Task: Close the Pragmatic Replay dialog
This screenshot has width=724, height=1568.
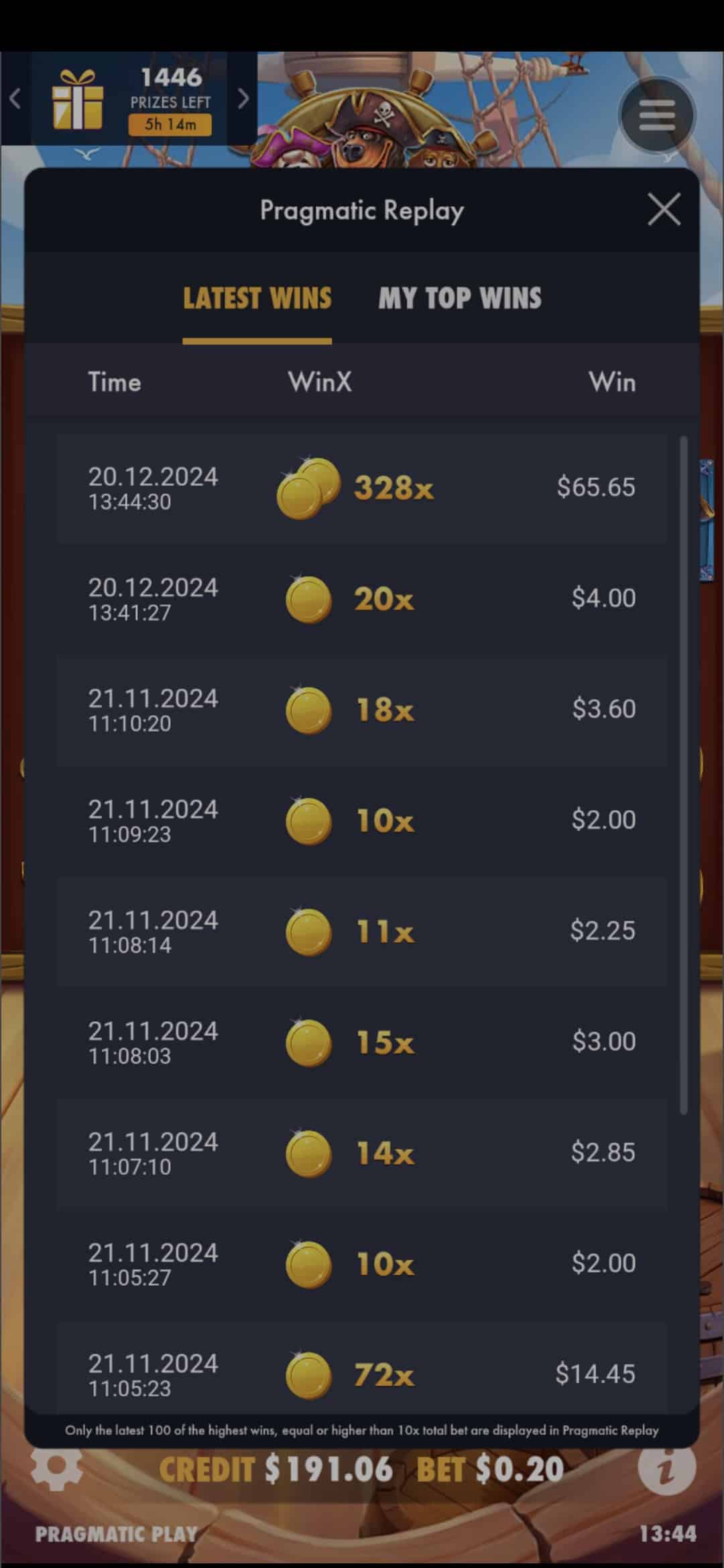Action: (x=664, y=210)
